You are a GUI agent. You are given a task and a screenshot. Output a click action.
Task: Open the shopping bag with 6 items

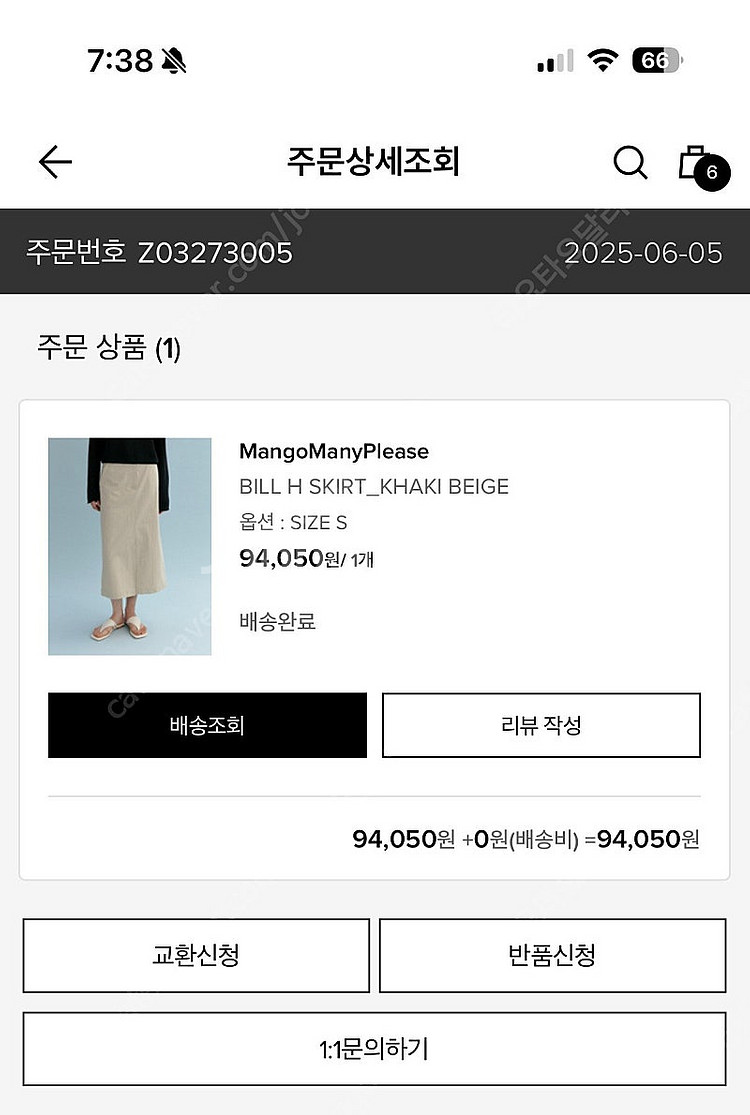pos(697,164)
